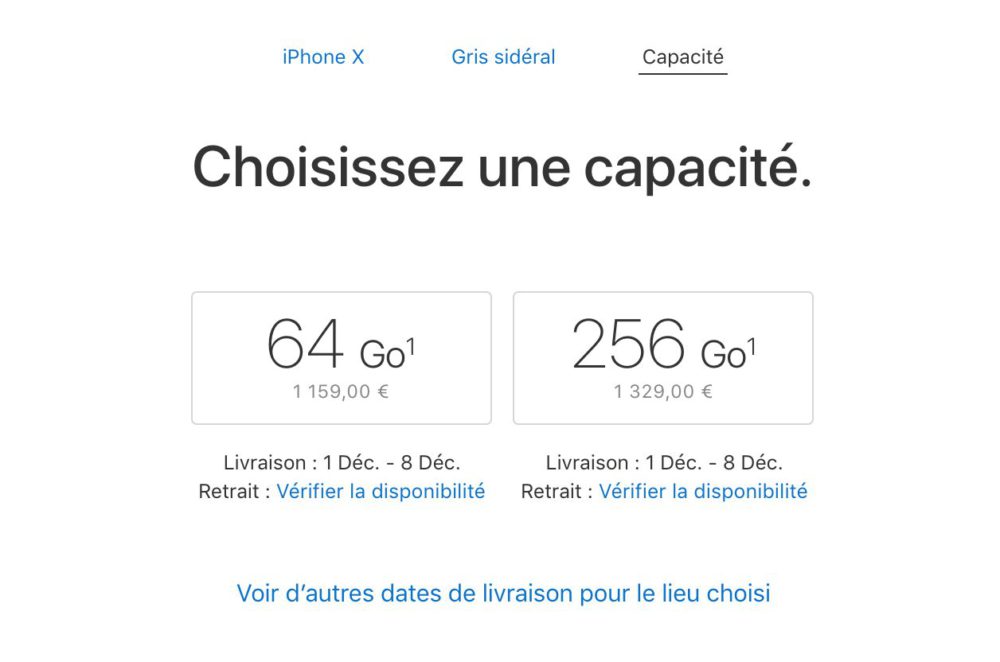Choose the 64 Go capacity option
Screen dimensions: 1000x662
(341, 358)
